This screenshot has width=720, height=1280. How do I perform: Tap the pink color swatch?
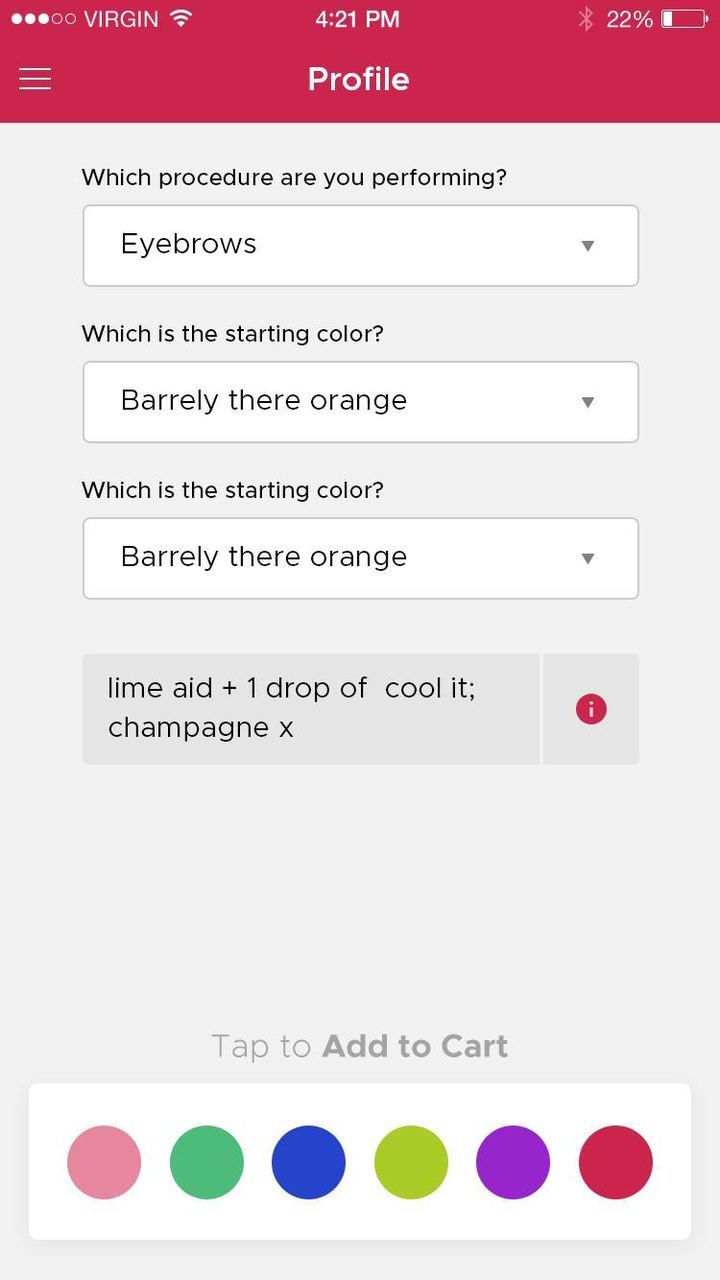[x=104, y=1162]
